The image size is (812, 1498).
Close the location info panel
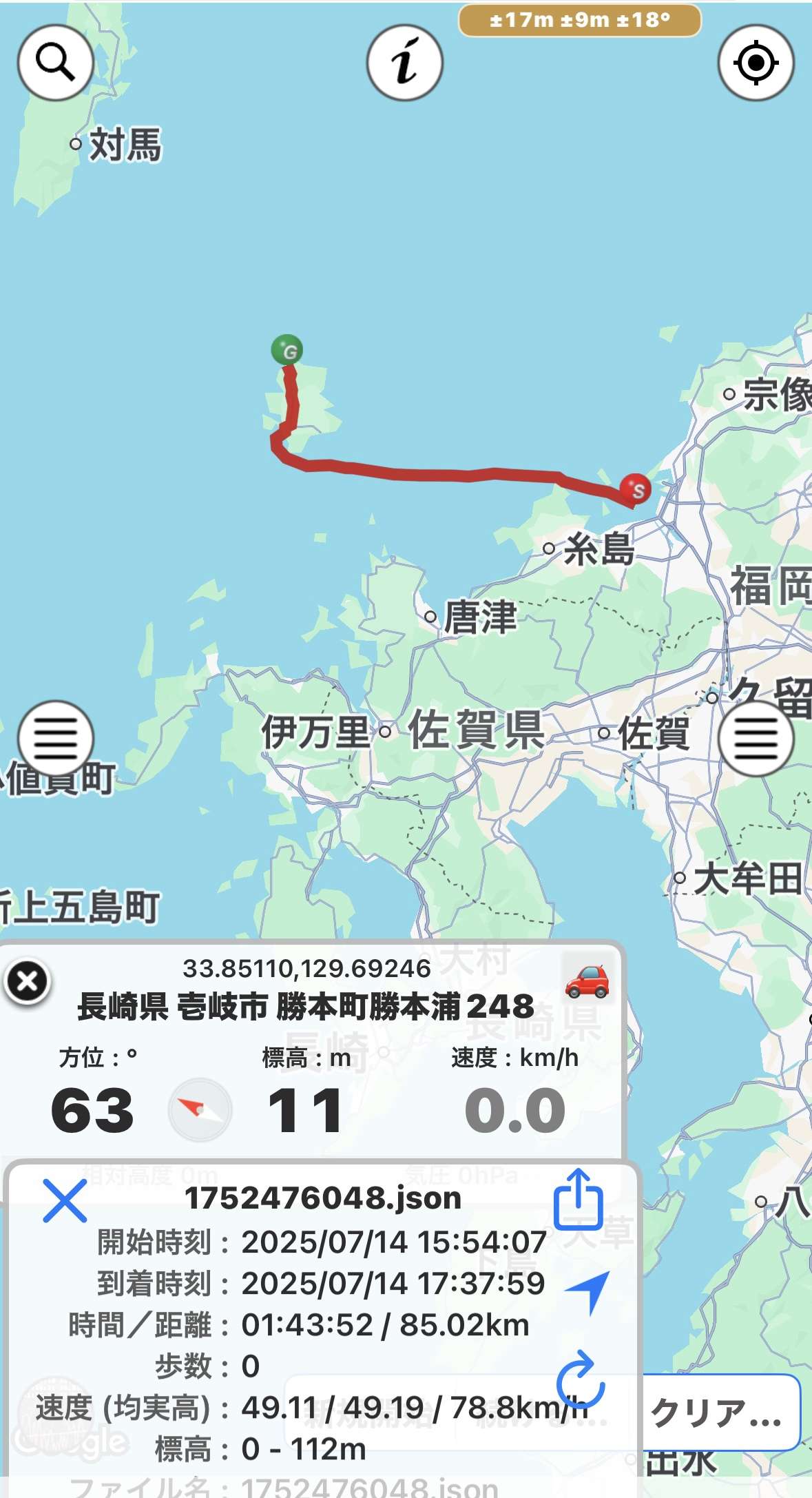(x=28, y=981)
